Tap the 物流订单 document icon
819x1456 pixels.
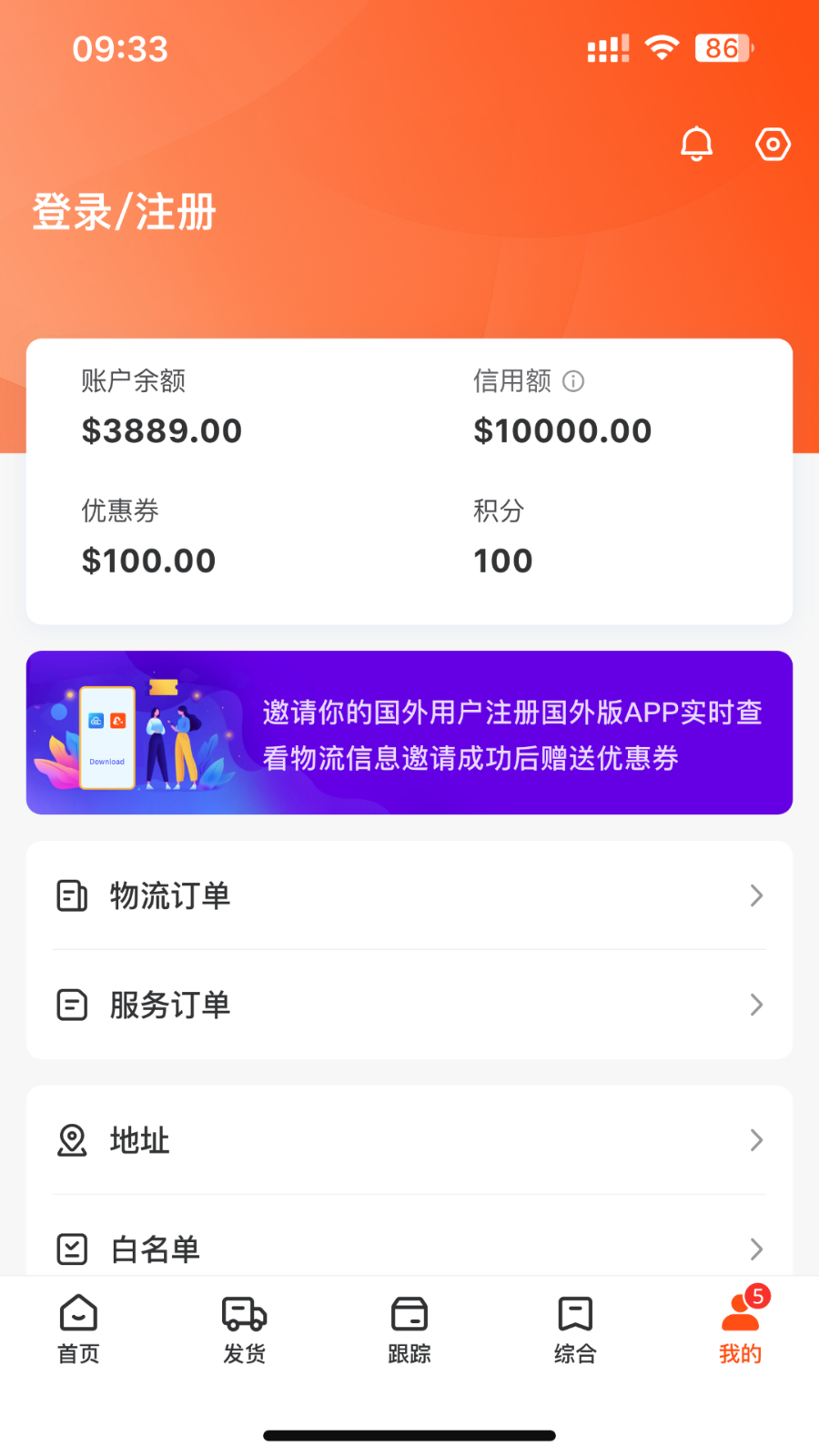click(x=72, y=895)
